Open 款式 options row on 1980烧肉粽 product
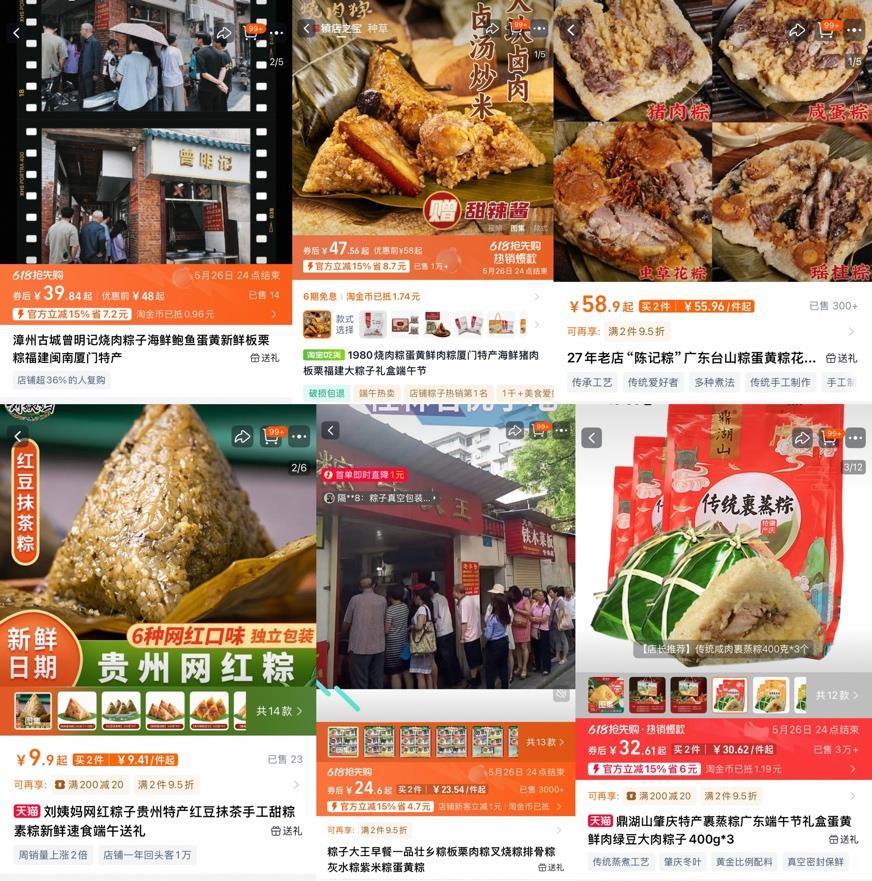 tap(343, 322)
